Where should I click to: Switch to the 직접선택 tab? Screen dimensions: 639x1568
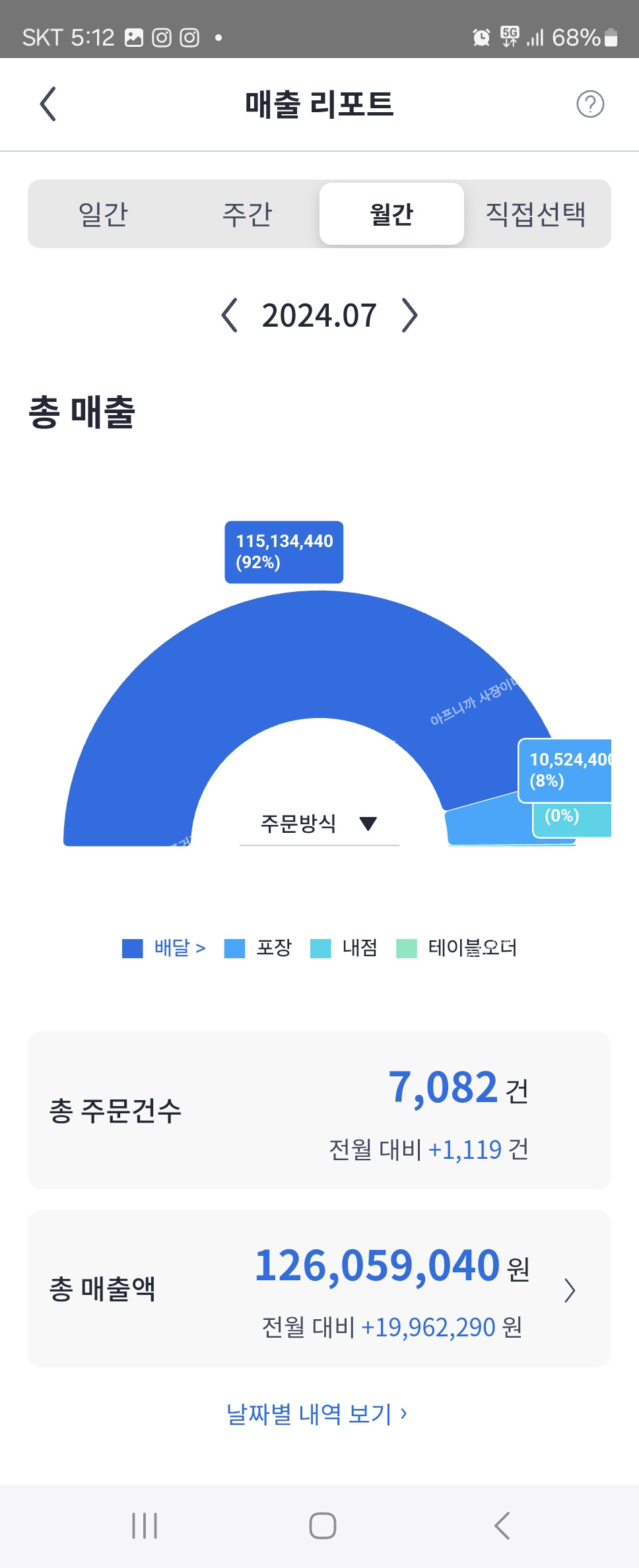click(535, 214)
